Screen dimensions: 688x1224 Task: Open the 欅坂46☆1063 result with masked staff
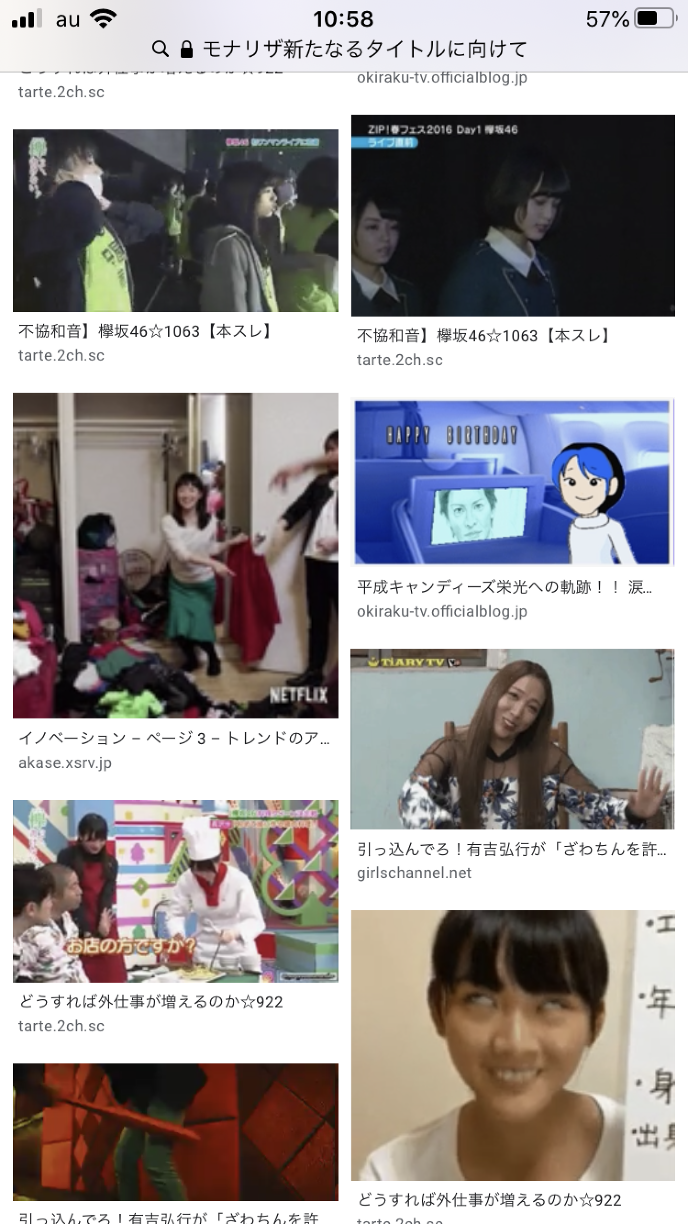click(175, 220)
